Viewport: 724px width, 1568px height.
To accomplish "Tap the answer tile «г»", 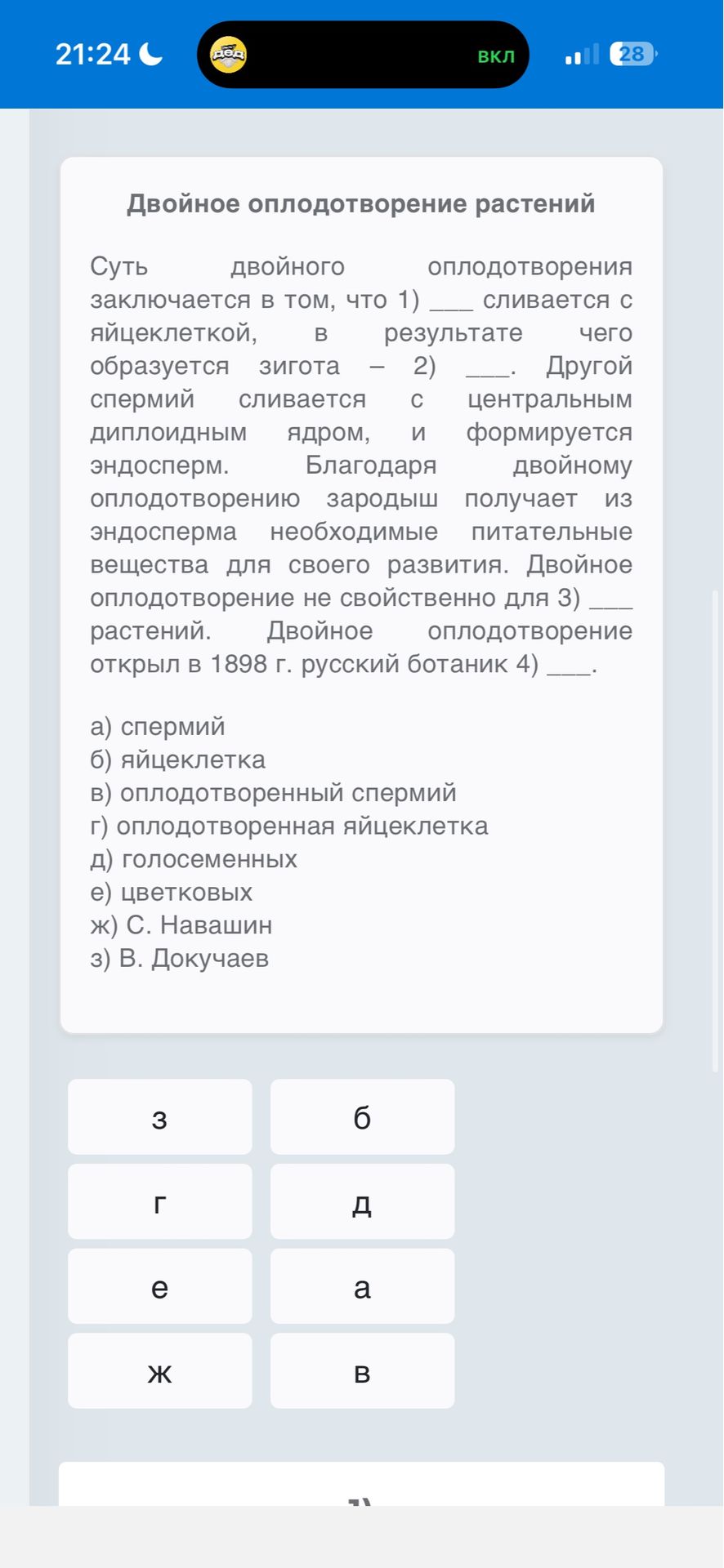I will [160, 1201].
